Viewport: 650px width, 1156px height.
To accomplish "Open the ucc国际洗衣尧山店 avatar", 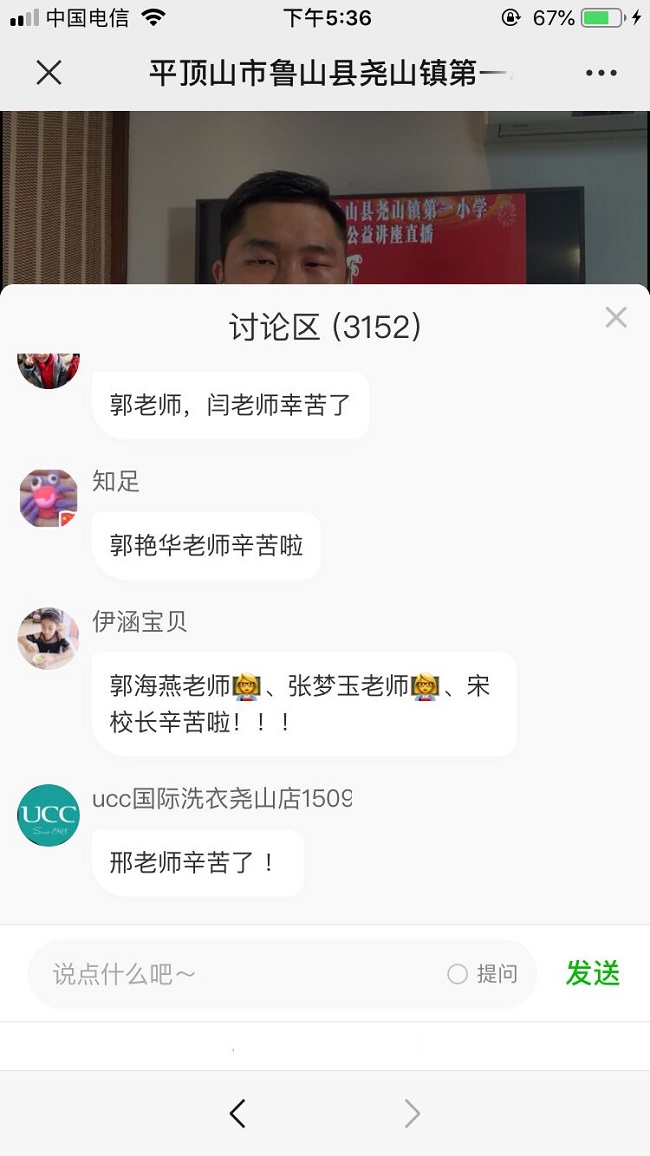I will (x=48, y=815).
